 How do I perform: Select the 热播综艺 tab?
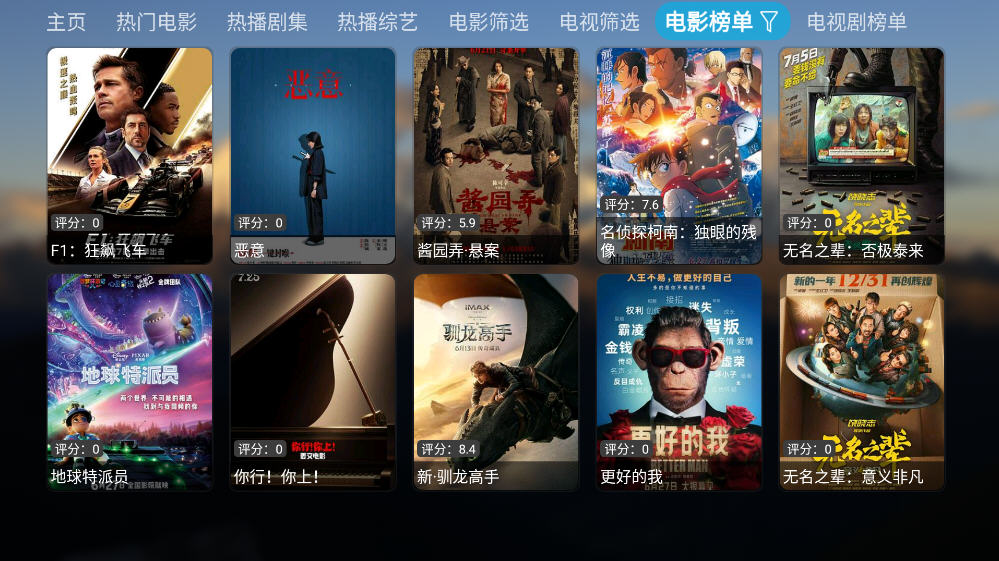point(377,22)
